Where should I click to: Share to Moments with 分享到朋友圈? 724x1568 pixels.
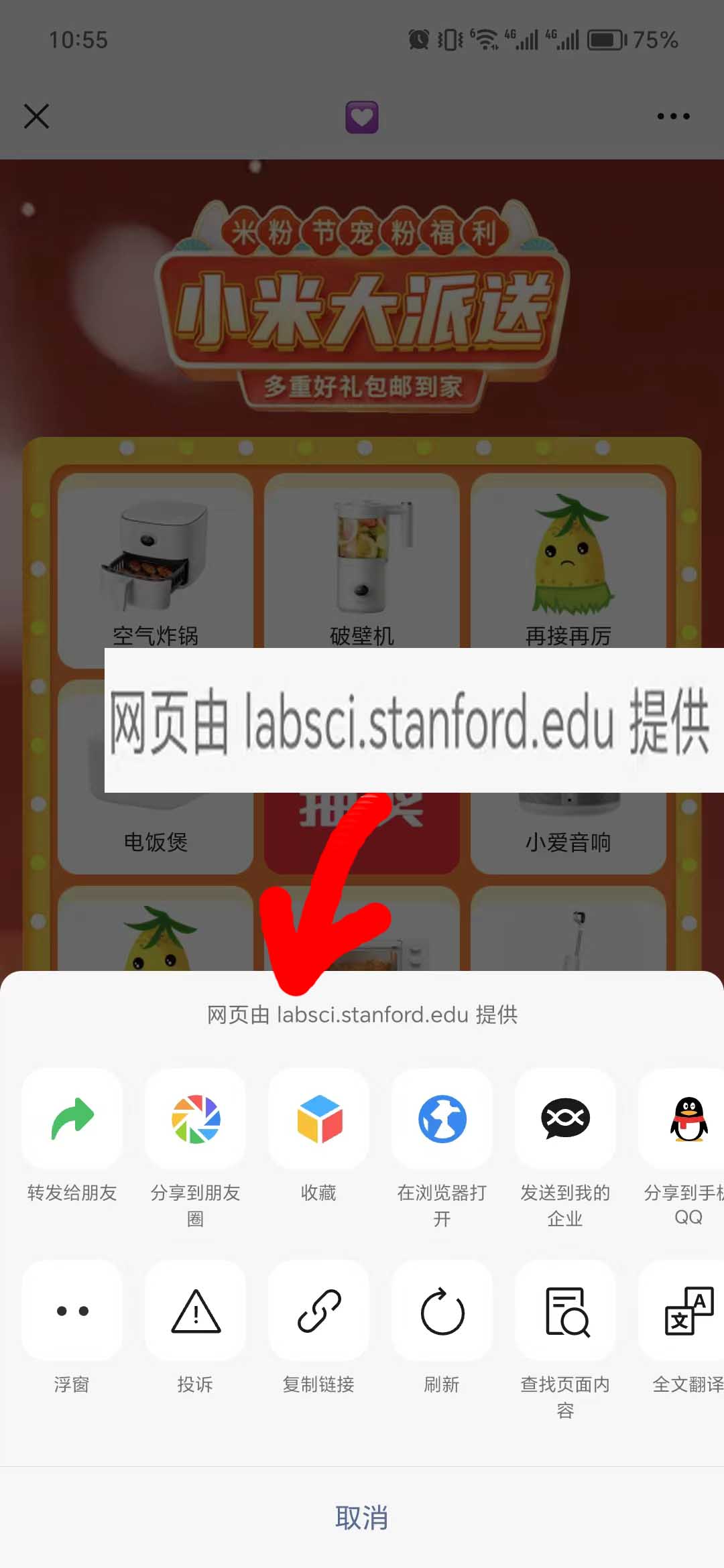(195, 1119)
